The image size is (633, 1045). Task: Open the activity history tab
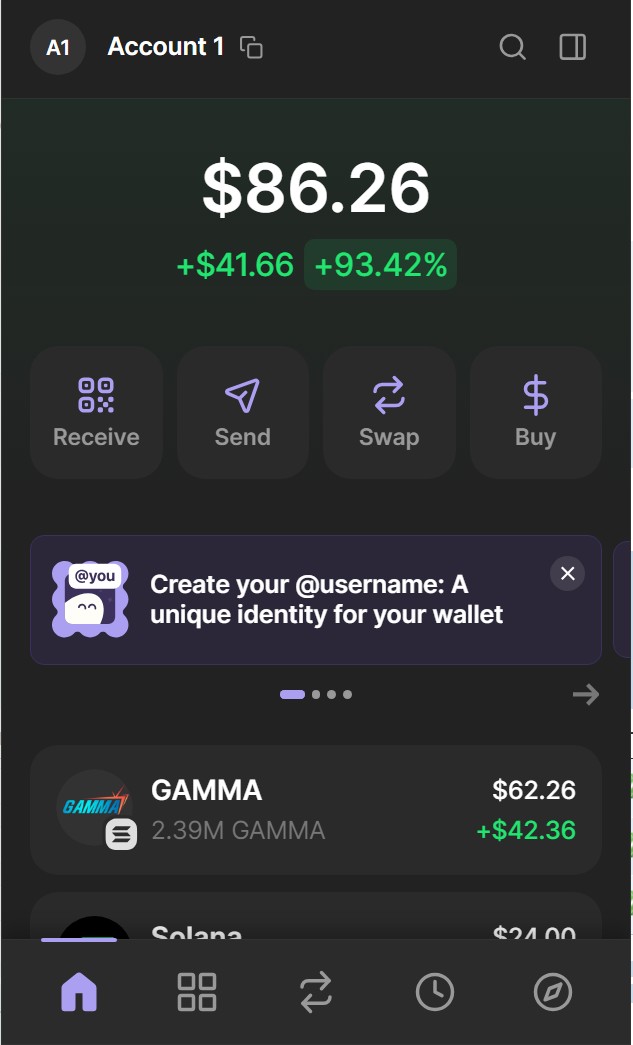tap(435, 992)
